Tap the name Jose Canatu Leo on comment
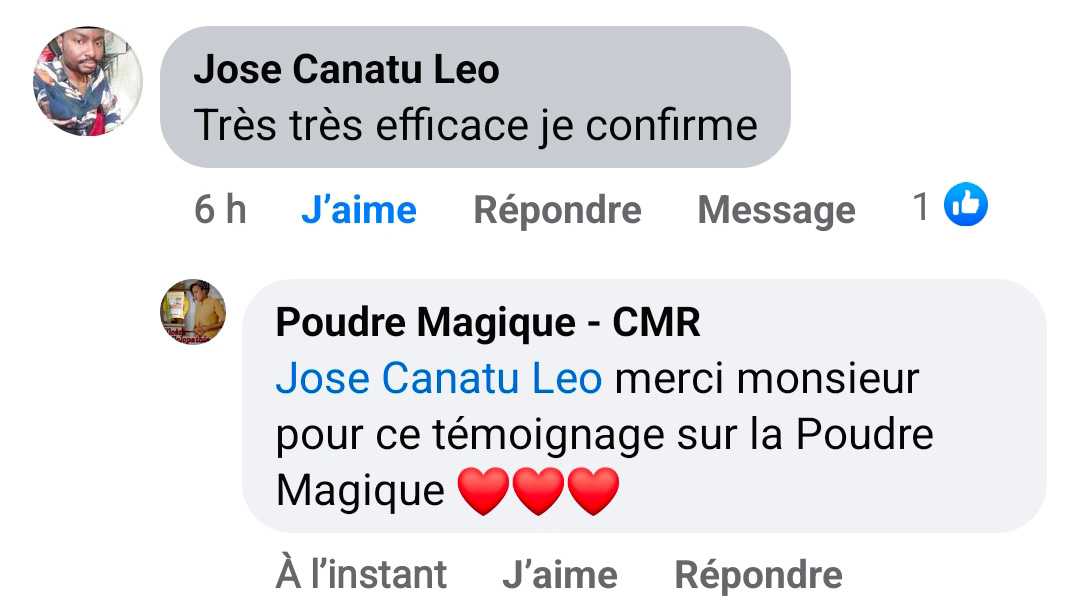 click(x=346, y=70)
